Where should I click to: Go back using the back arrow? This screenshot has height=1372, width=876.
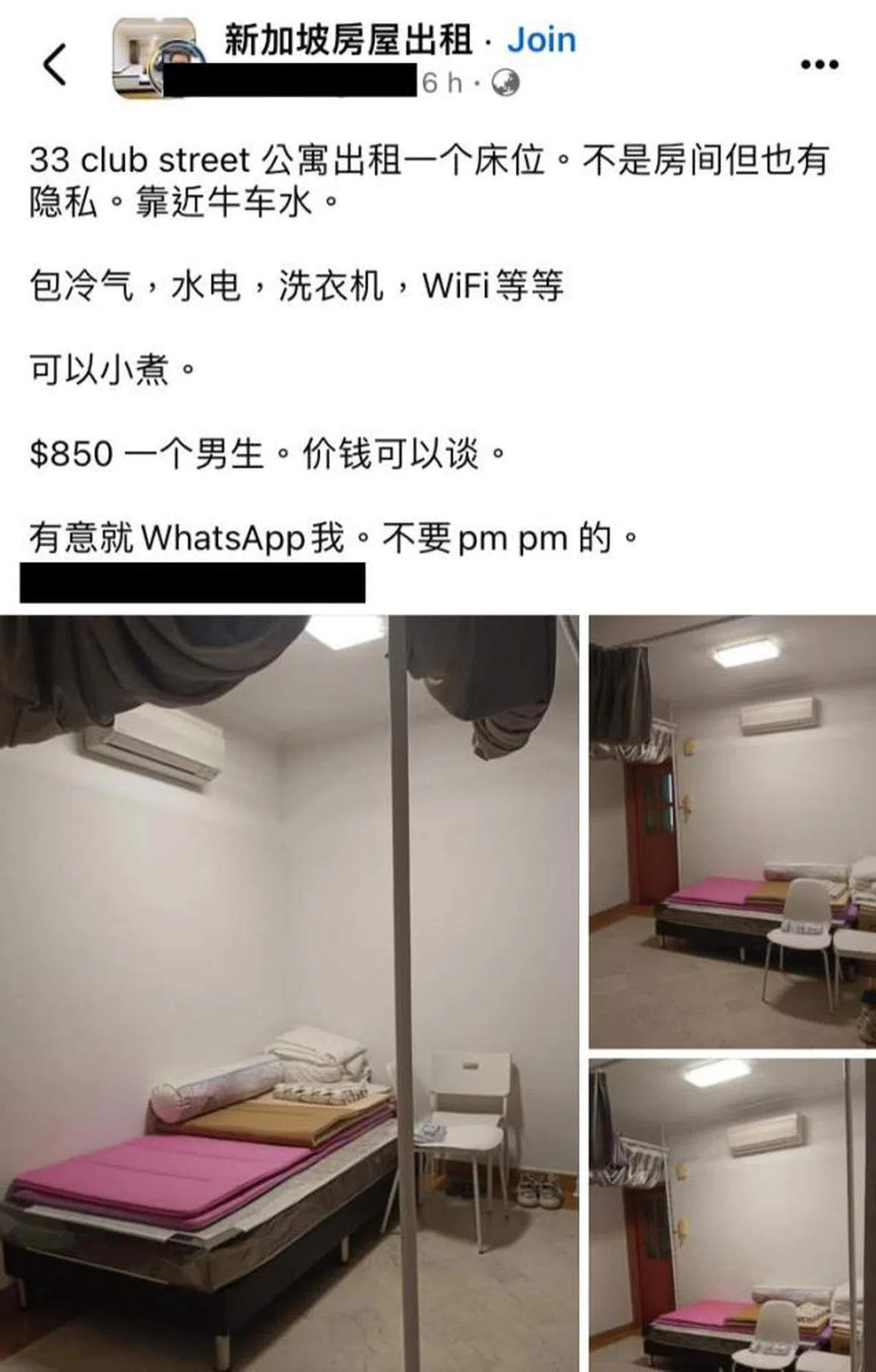click(55, 63)
